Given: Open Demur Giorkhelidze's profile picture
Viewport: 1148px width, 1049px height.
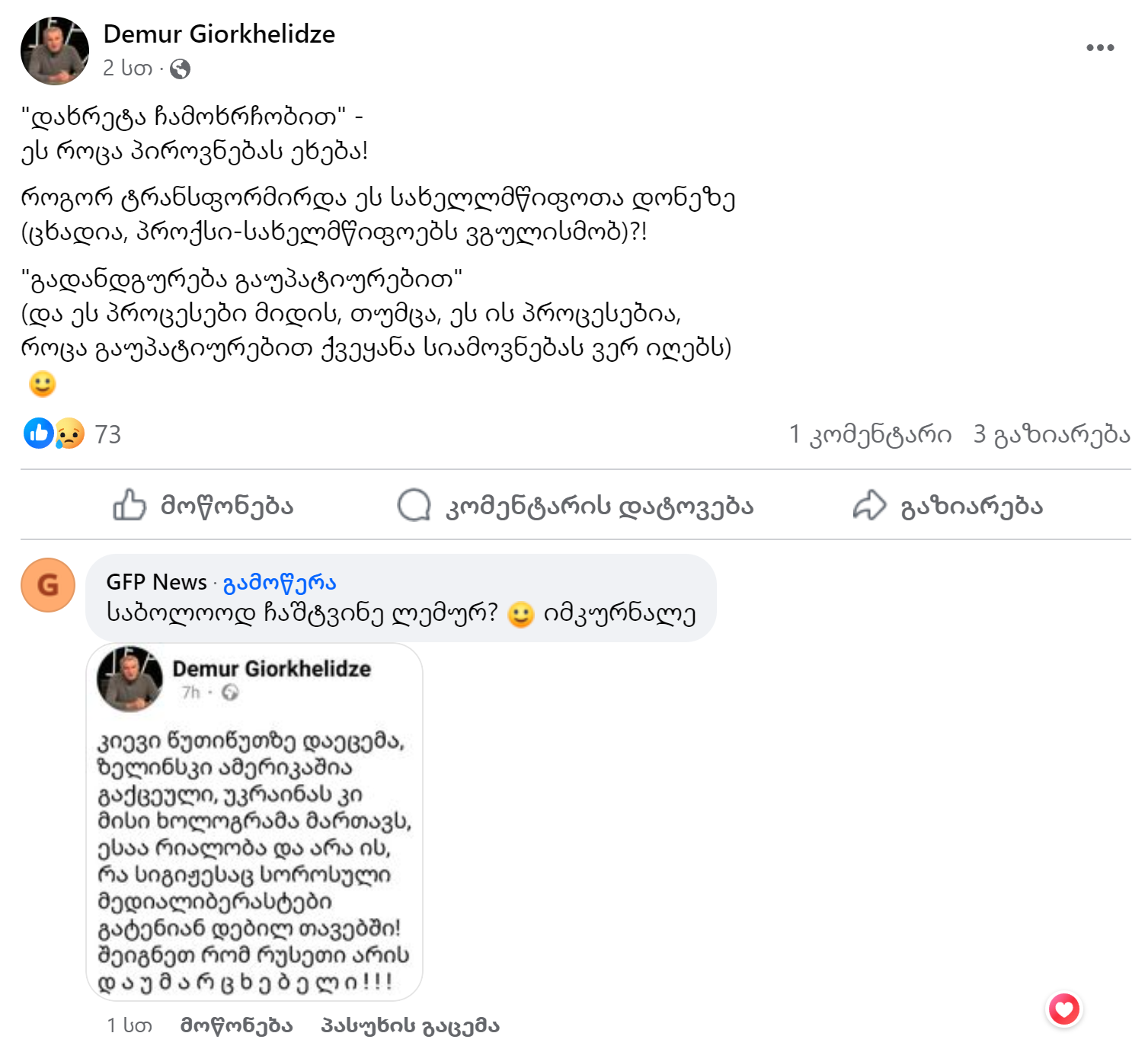Looking at the screenshot, I should point(55,51).
